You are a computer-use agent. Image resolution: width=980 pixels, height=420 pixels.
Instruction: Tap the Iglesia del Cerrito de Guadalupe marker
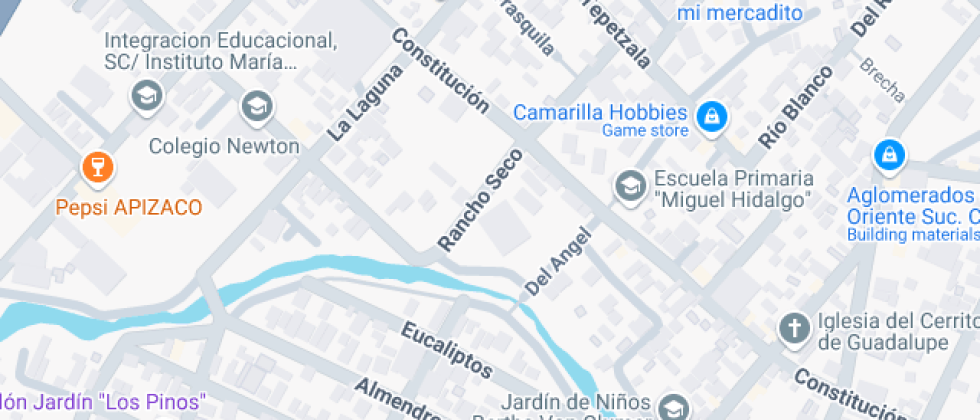click(x=795, y=328)
